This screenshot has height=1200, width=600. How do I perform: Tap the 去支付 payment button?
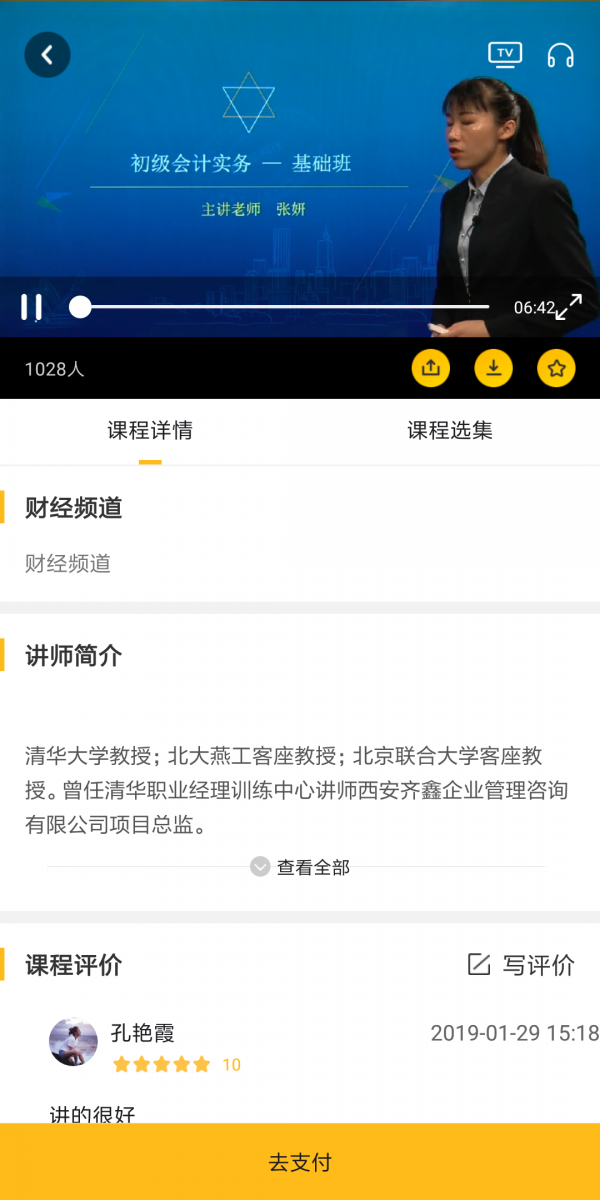(x=300, y=1162)
